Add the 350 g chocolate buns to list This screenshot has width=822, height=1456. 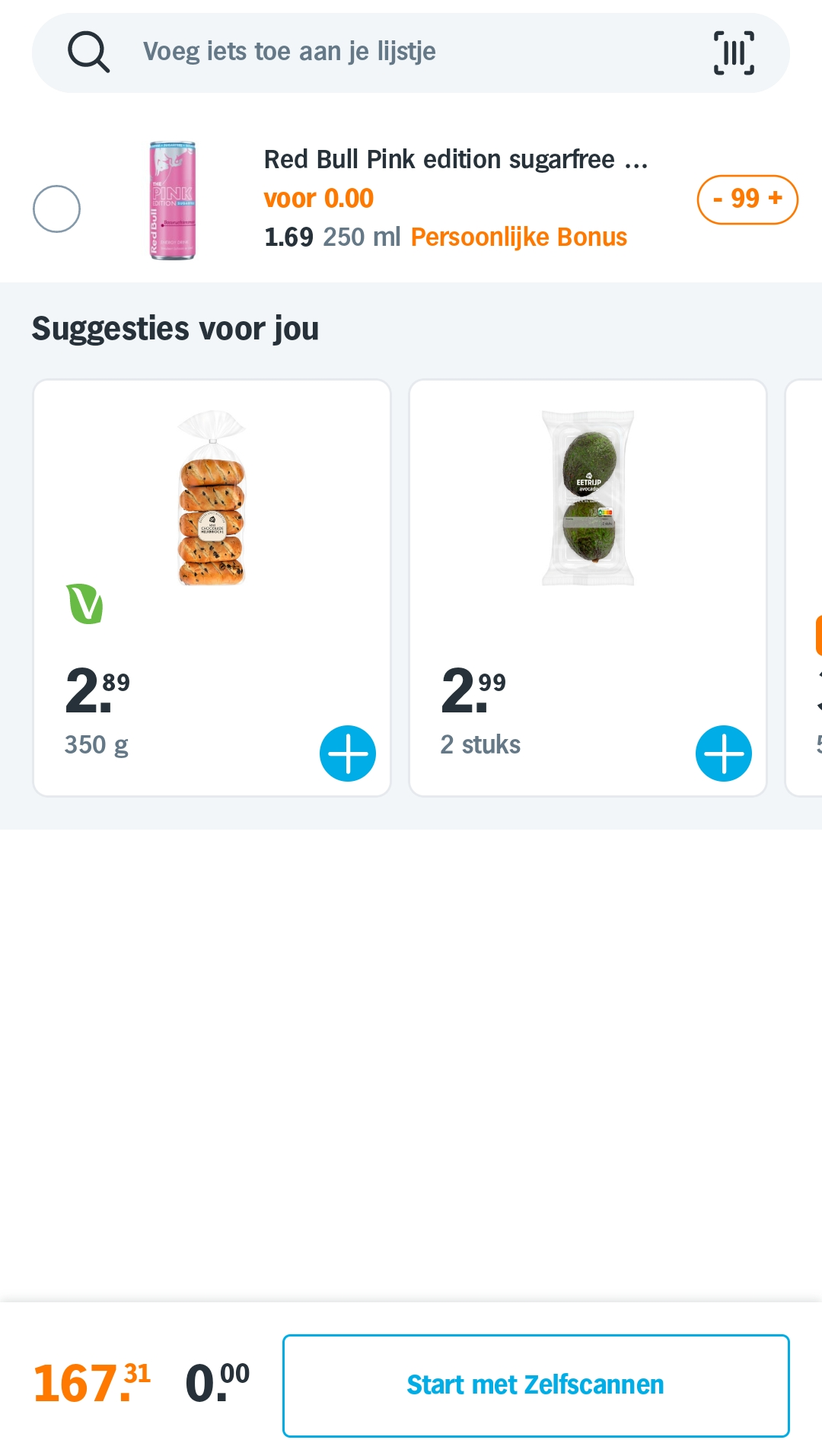tap(347, 753)
